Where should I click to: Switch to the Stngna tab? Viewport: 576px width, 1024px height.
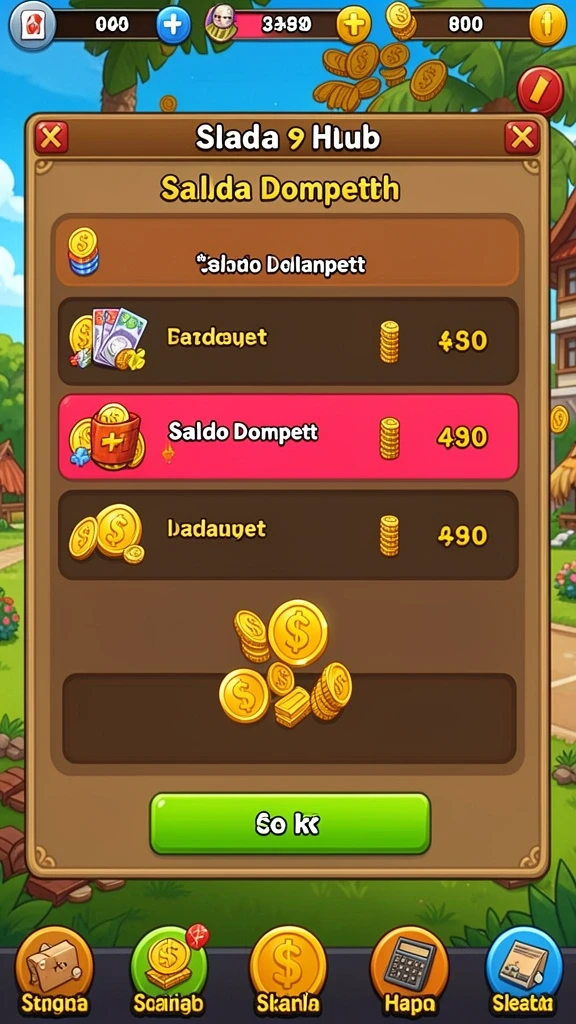click(x=54, y=973)
